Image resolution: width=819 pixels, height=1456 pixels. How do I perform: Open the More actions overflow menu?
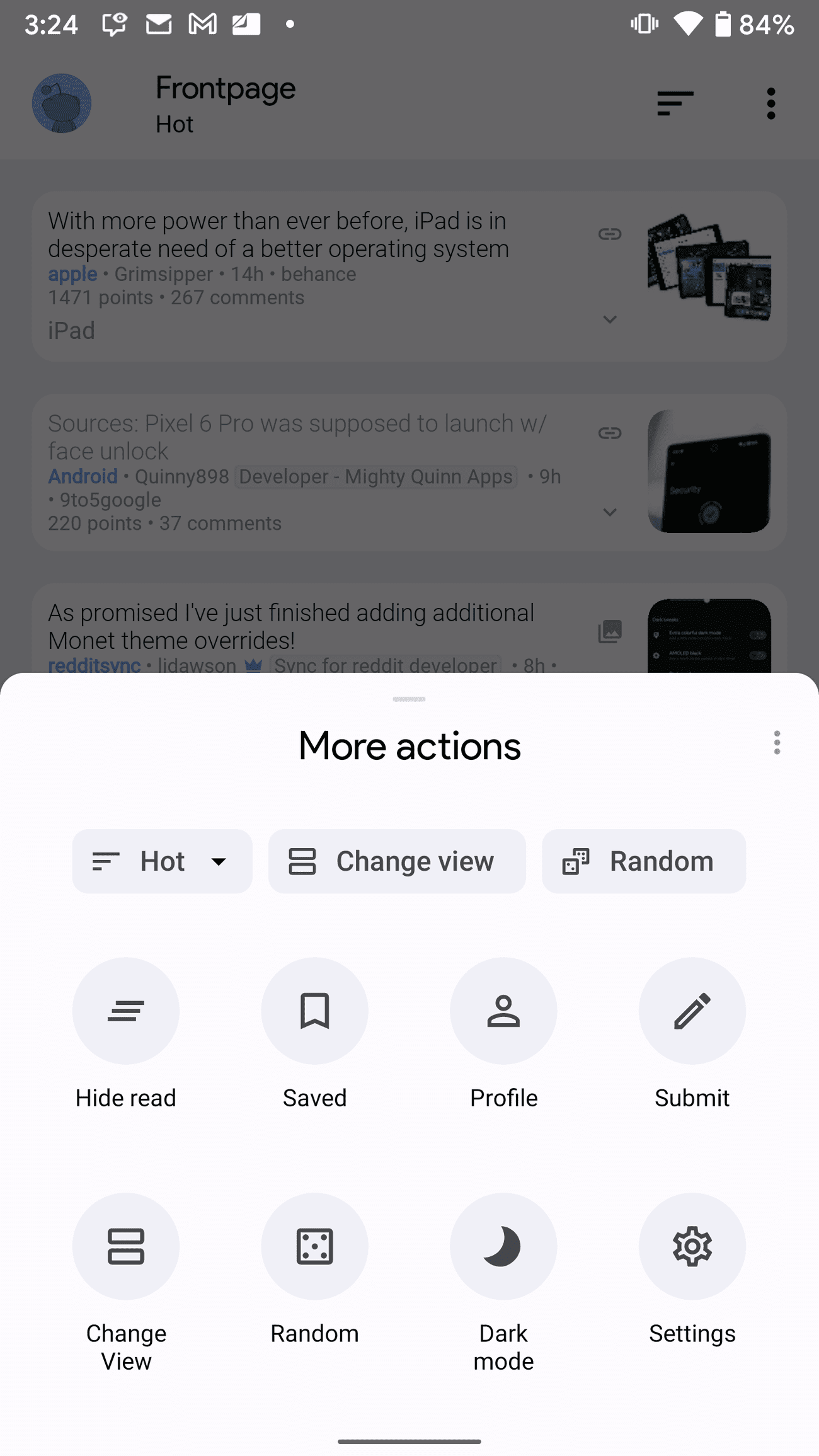(x=777, y=743)
